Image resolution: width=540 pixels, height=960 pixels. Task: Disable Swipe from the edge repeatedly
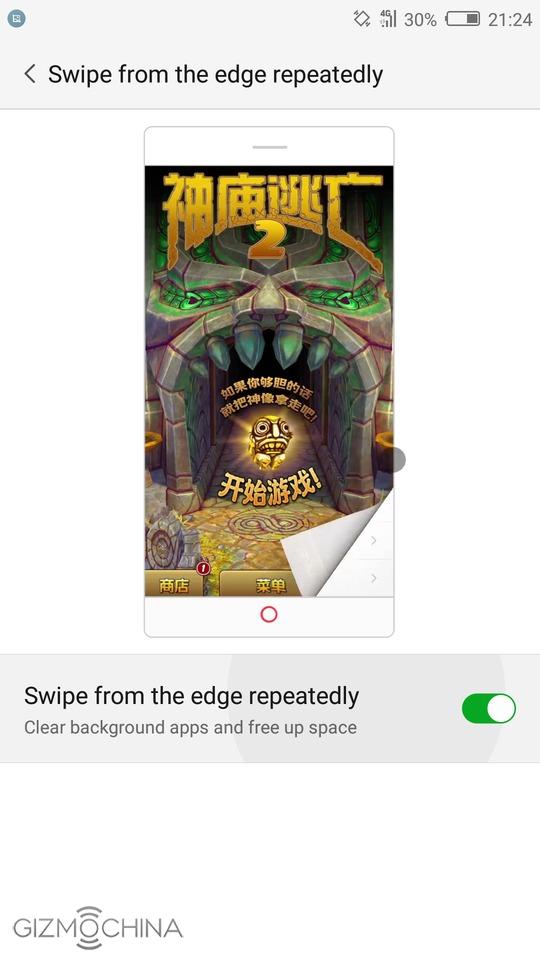coord(489,708)
